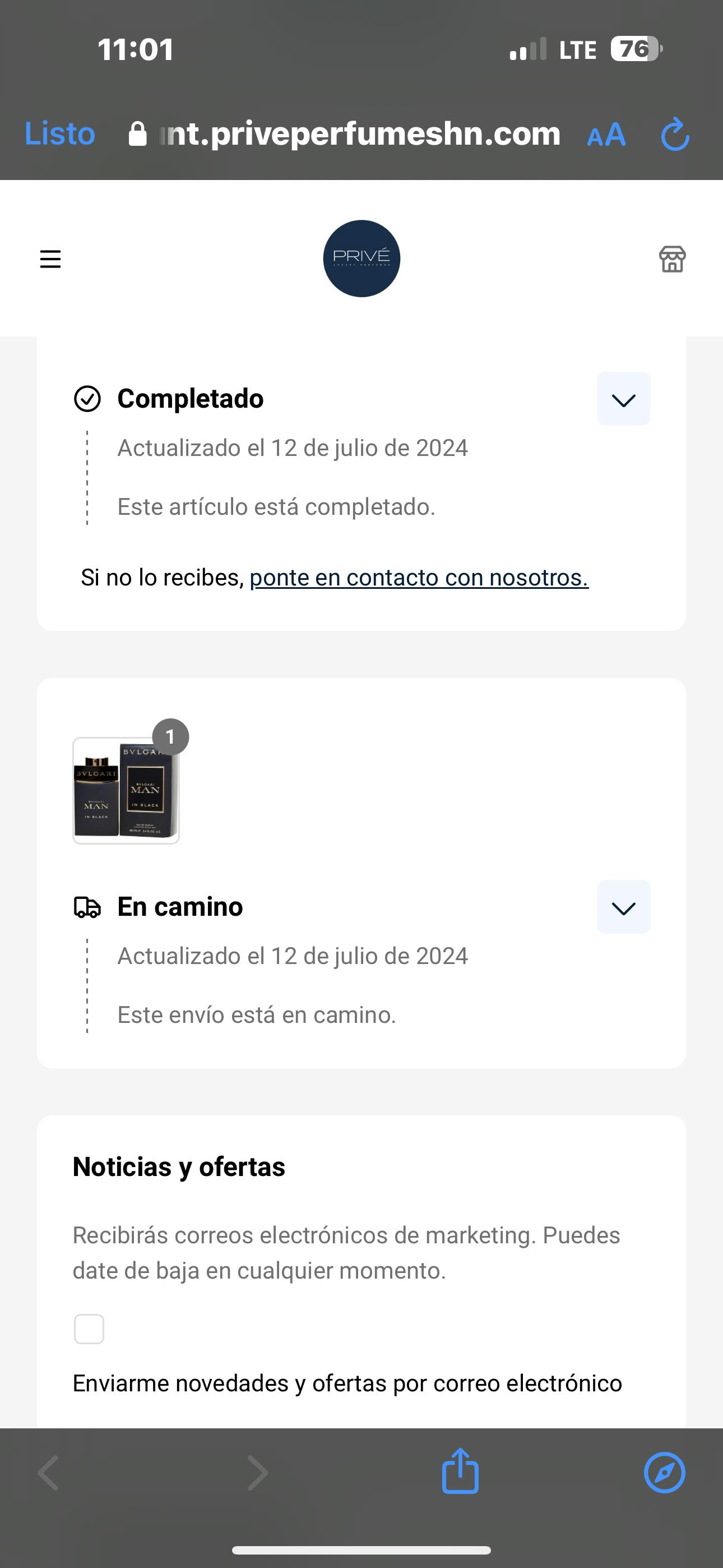
Task: Open the AA text size options
Action: [606, 135]
